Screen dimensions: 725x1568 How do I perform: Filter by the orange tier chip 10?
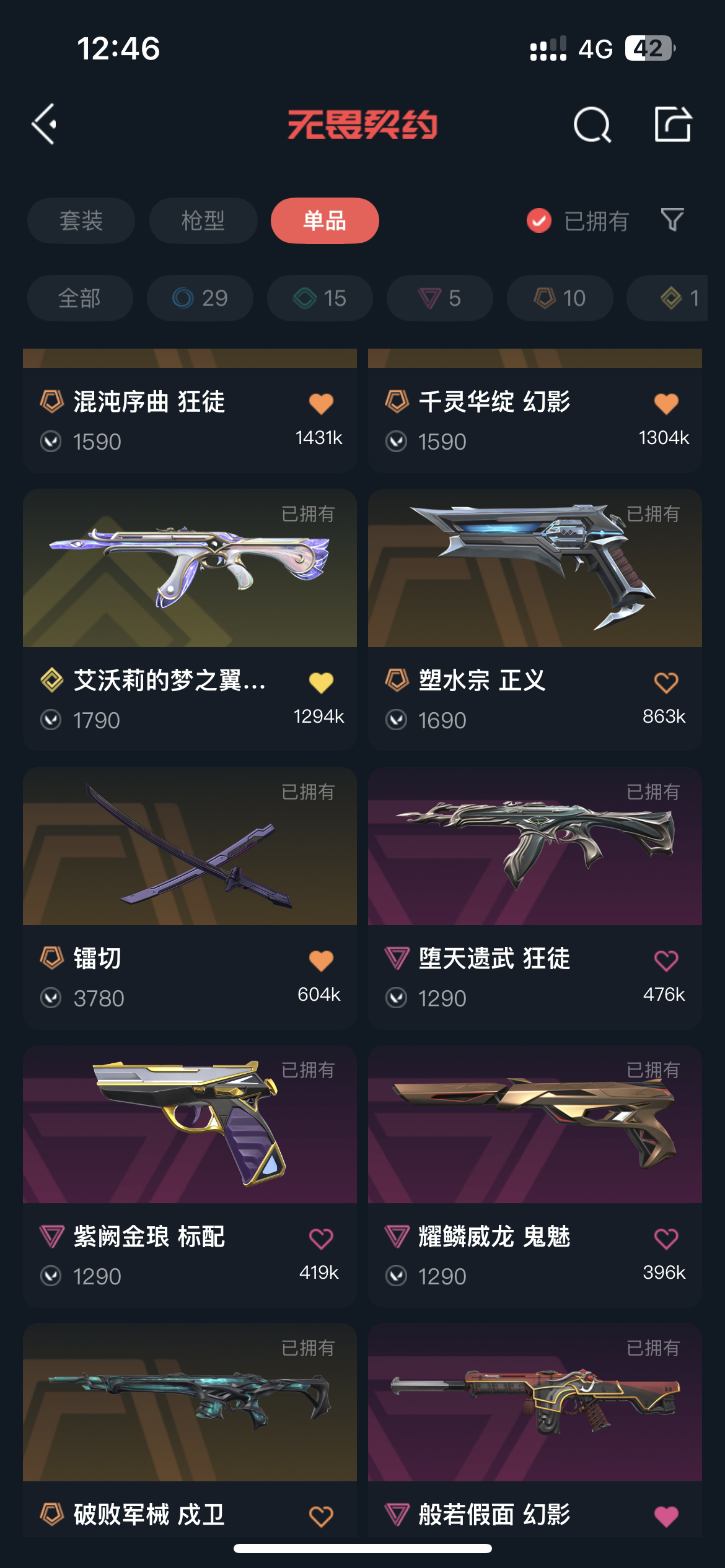click(560, 298)
